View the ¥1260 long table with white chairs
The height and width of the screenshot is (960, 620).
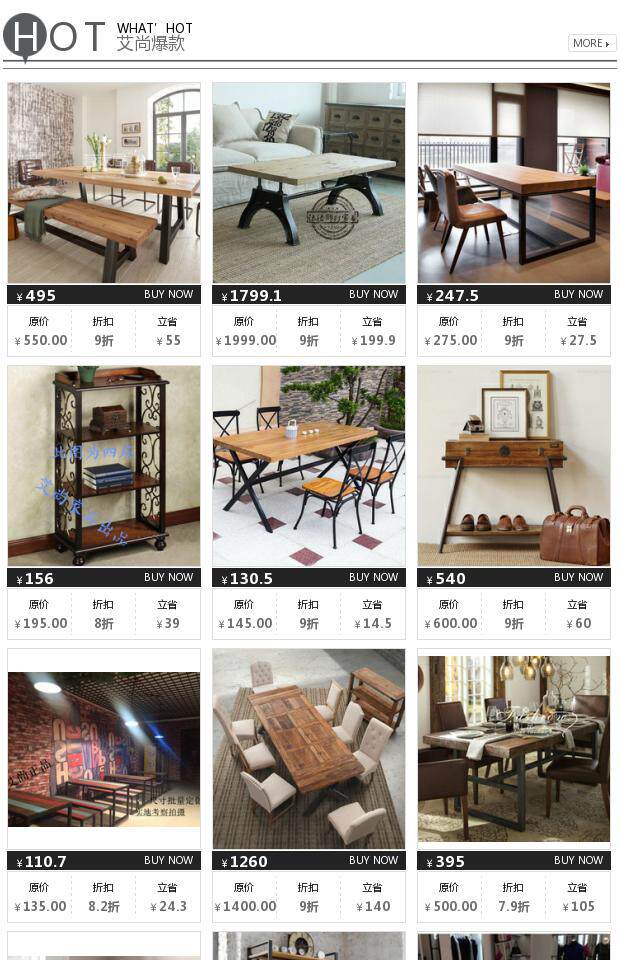click(x=309, y=749)
